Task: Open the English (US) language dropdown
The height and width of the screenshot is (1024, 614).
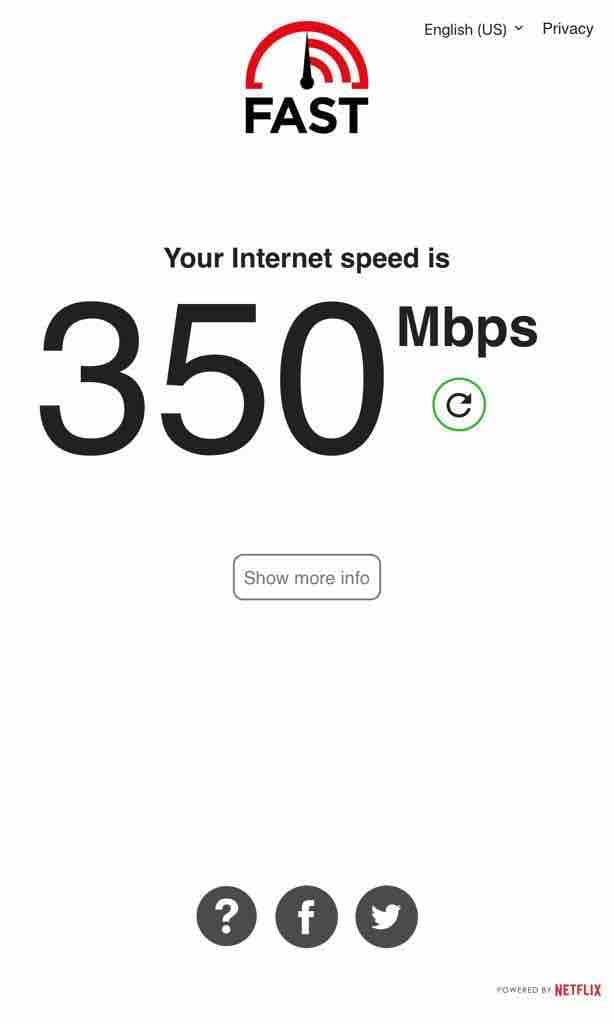Action: coord(473,29)
